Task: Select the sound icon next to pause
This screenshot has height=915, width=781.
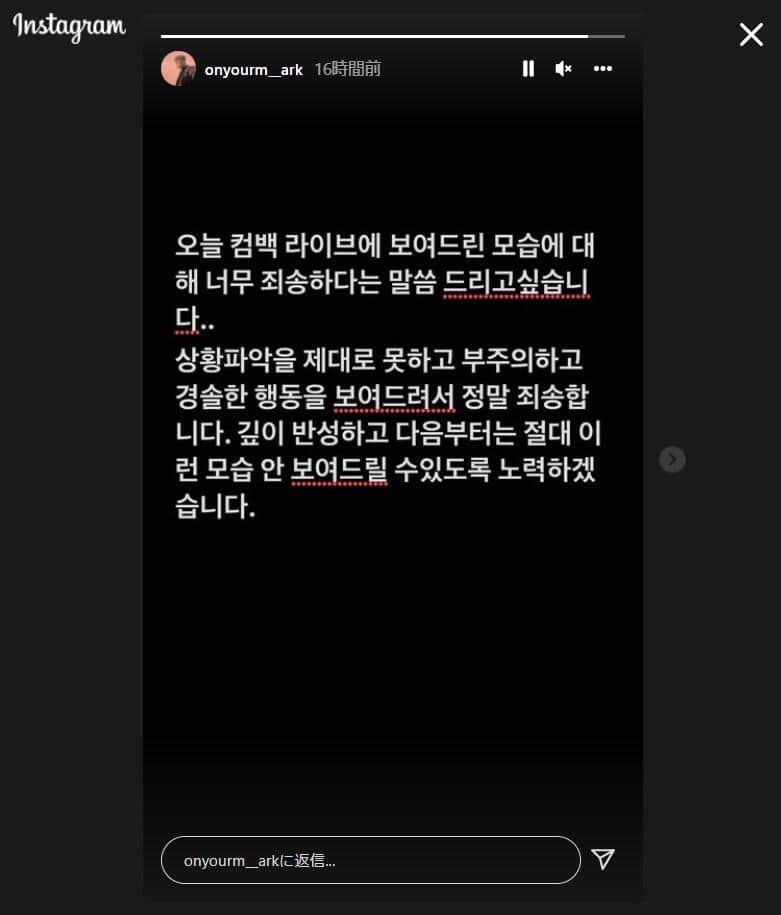Action: (562, 69)
